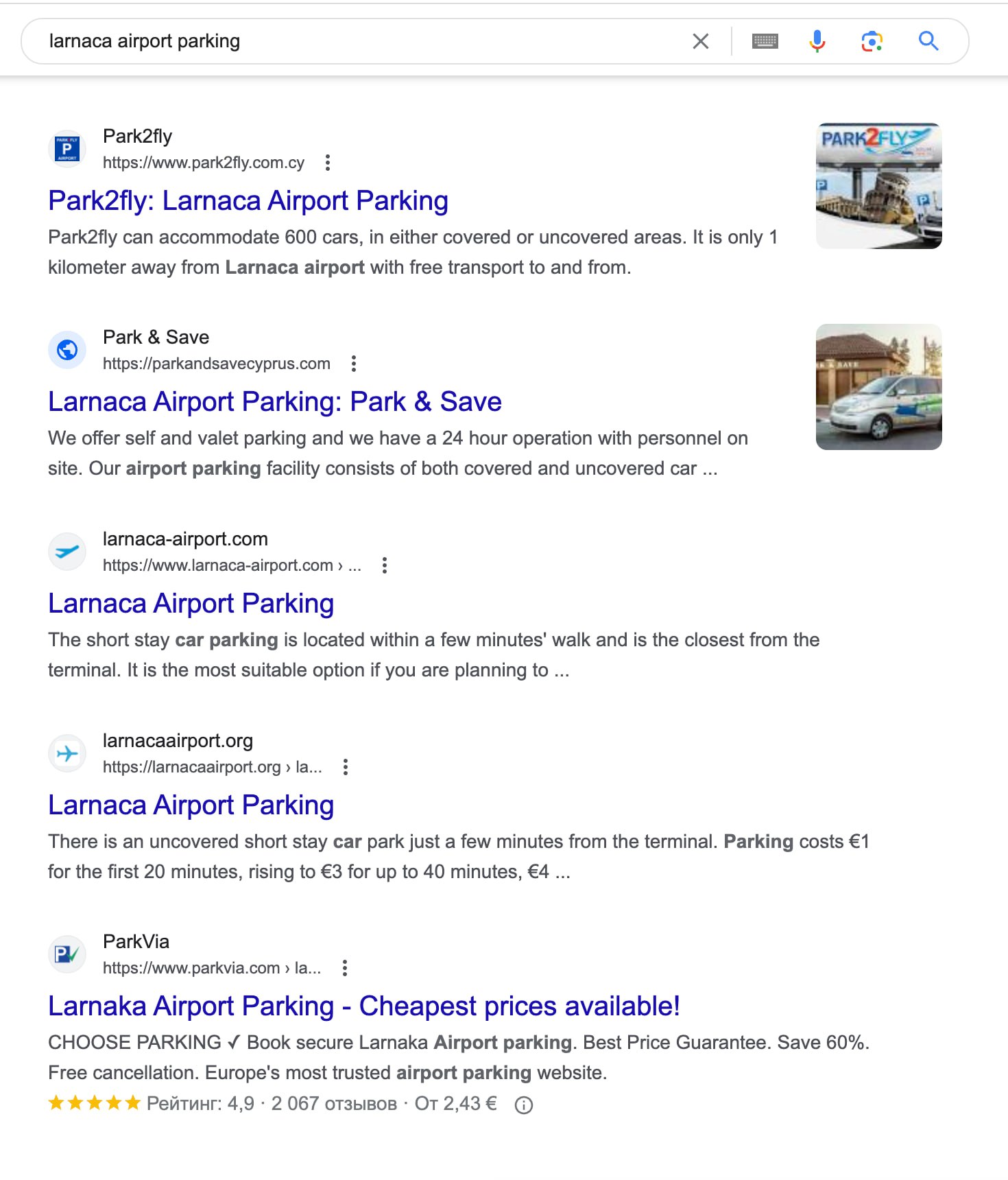Clear the search query with the X

tap(700, 41)
